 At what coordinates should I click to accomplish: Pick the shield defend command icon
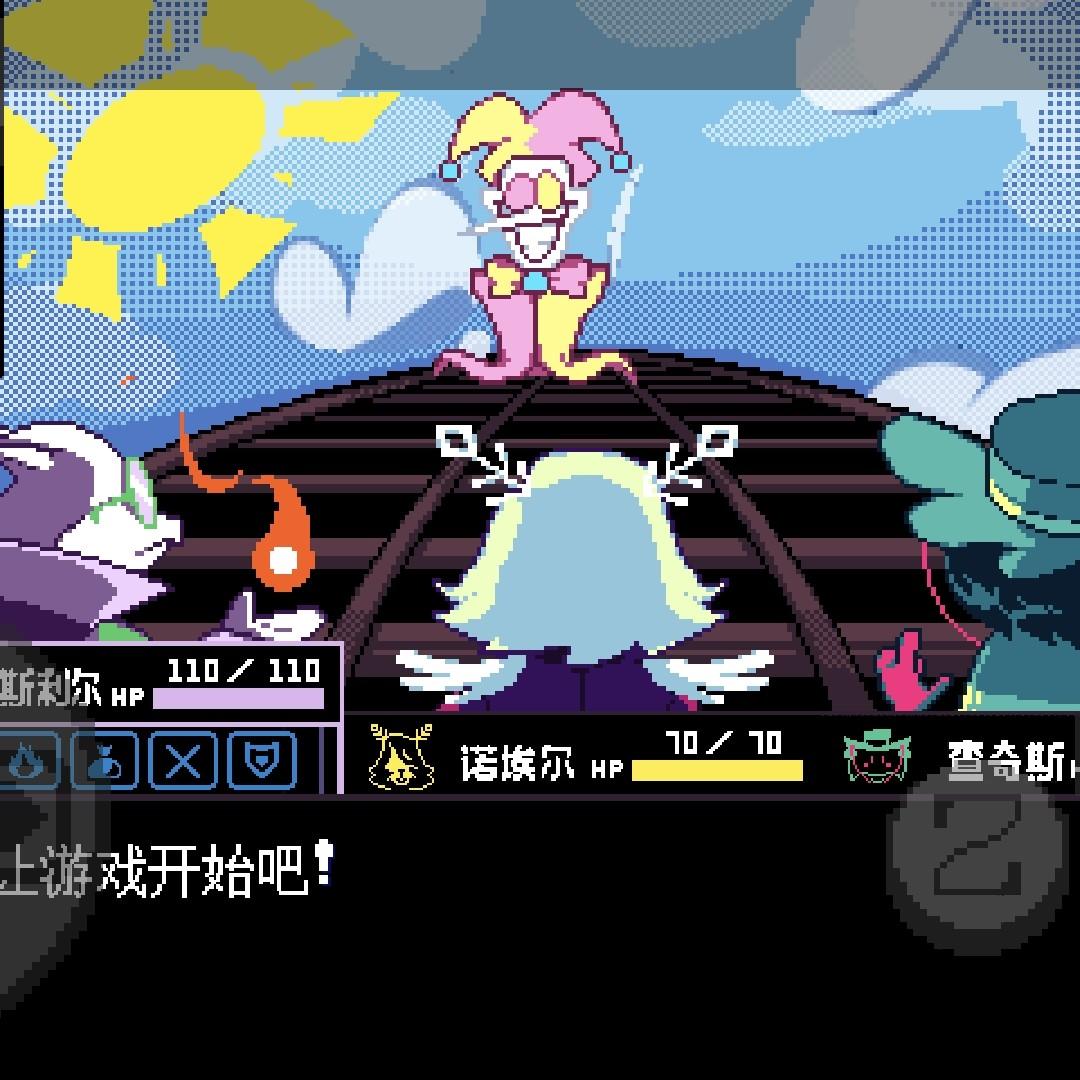click(262, 760)
